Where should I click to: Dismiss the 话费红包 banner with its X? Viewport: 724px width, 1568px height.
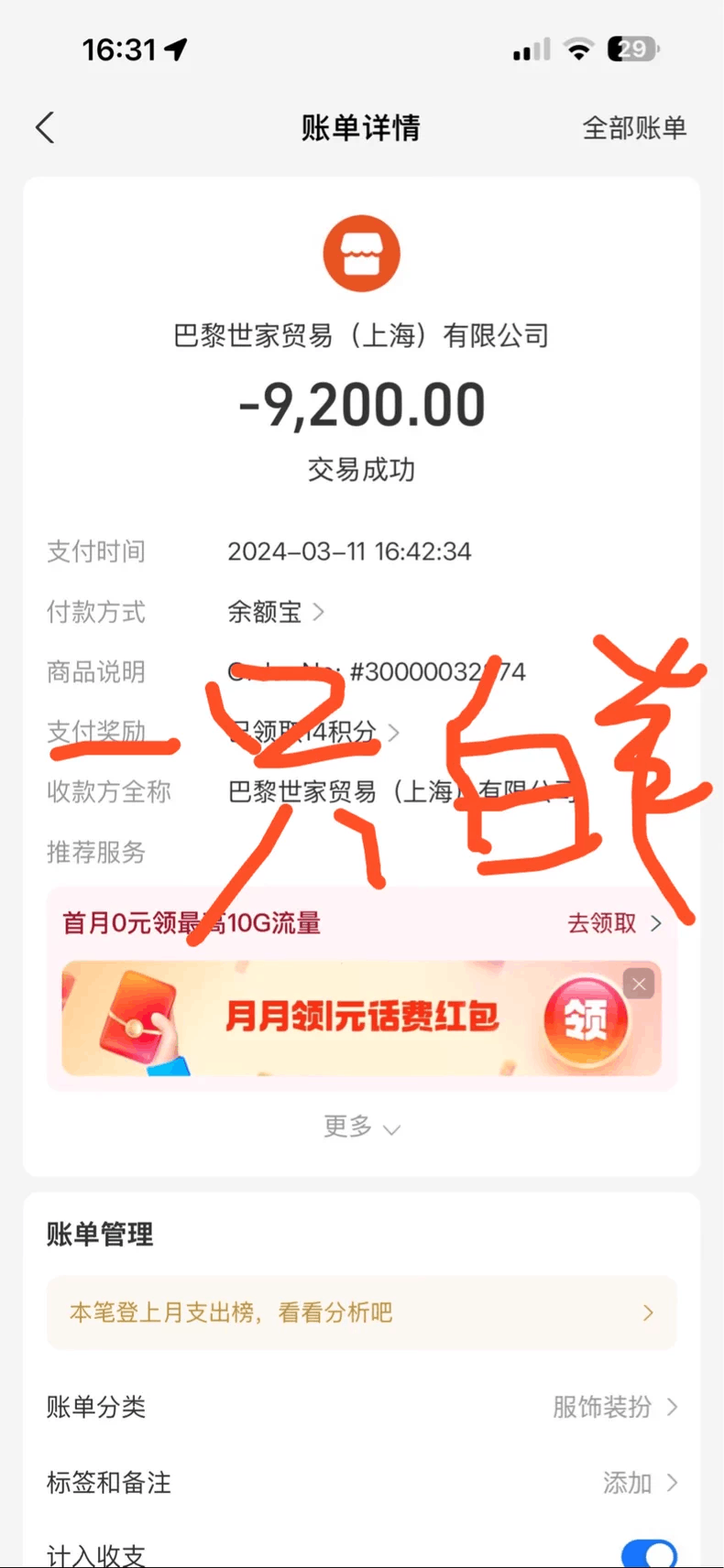pos(639,984)
